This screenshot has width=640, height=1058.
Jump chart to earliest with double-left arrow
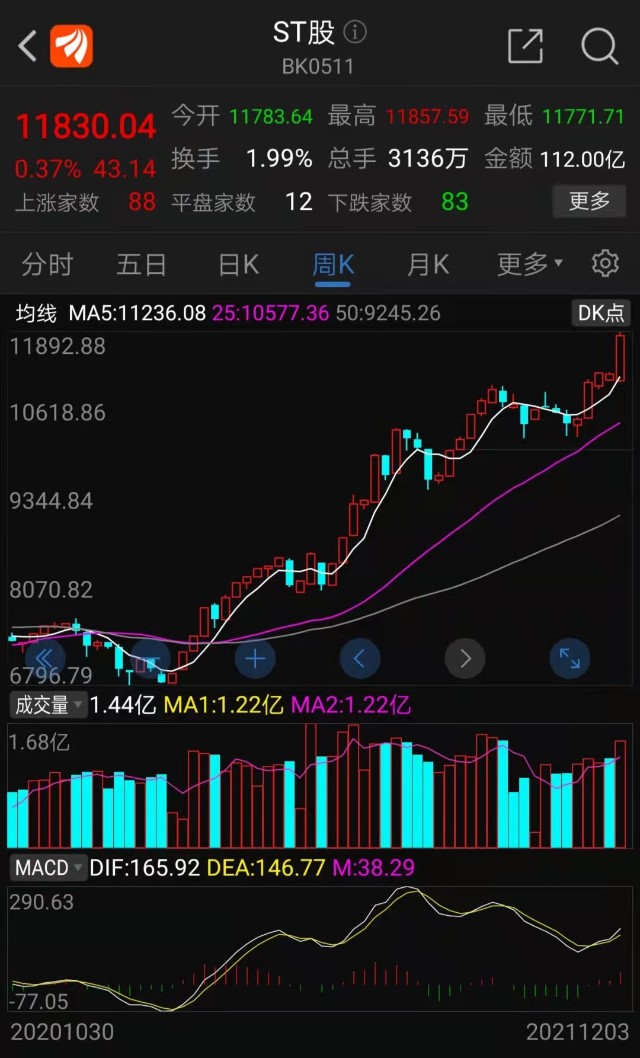[x=45, y=658]
